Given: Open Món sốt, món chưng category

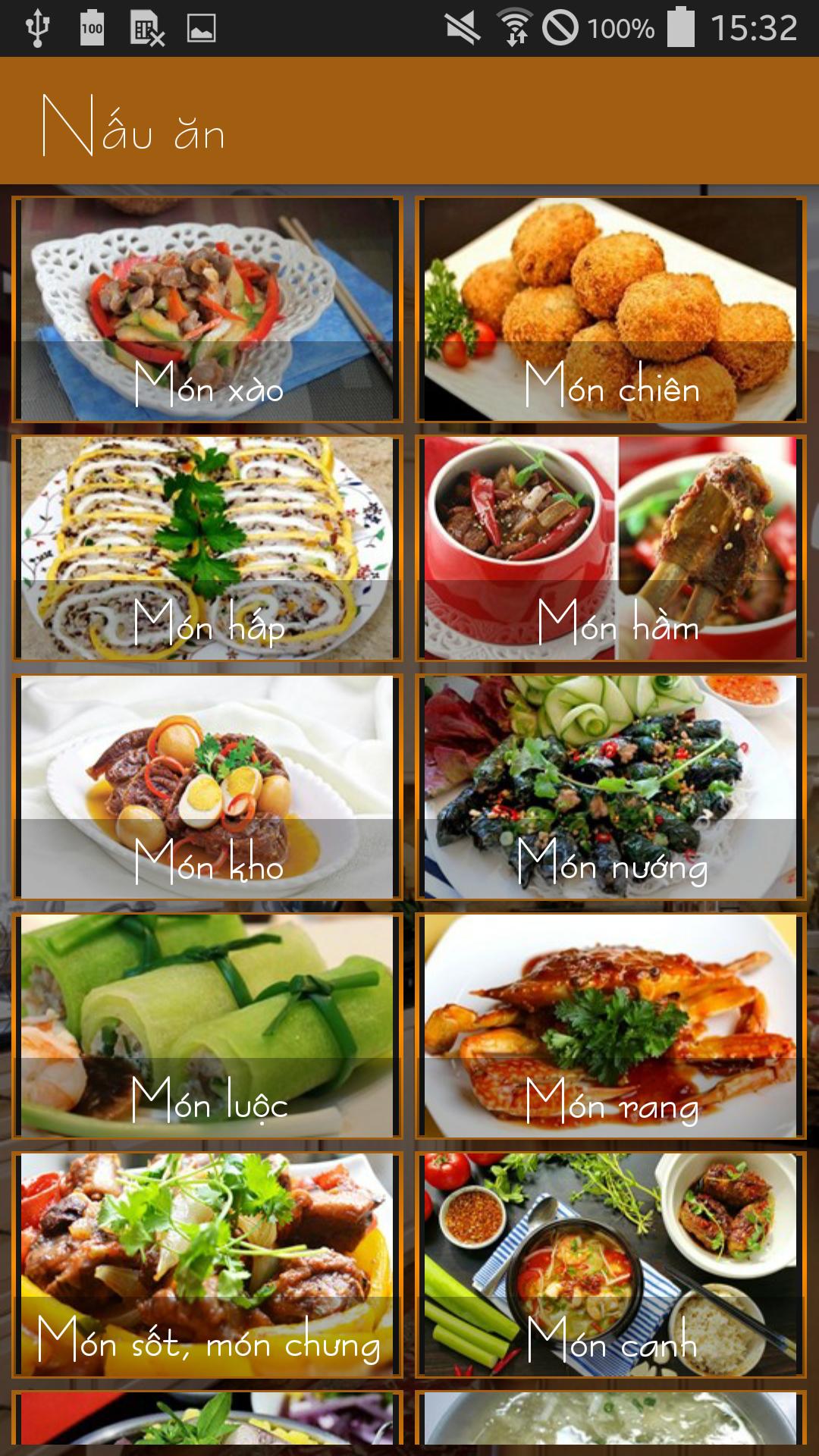Looking at the screenshot, I should [x=207, y=1264].
